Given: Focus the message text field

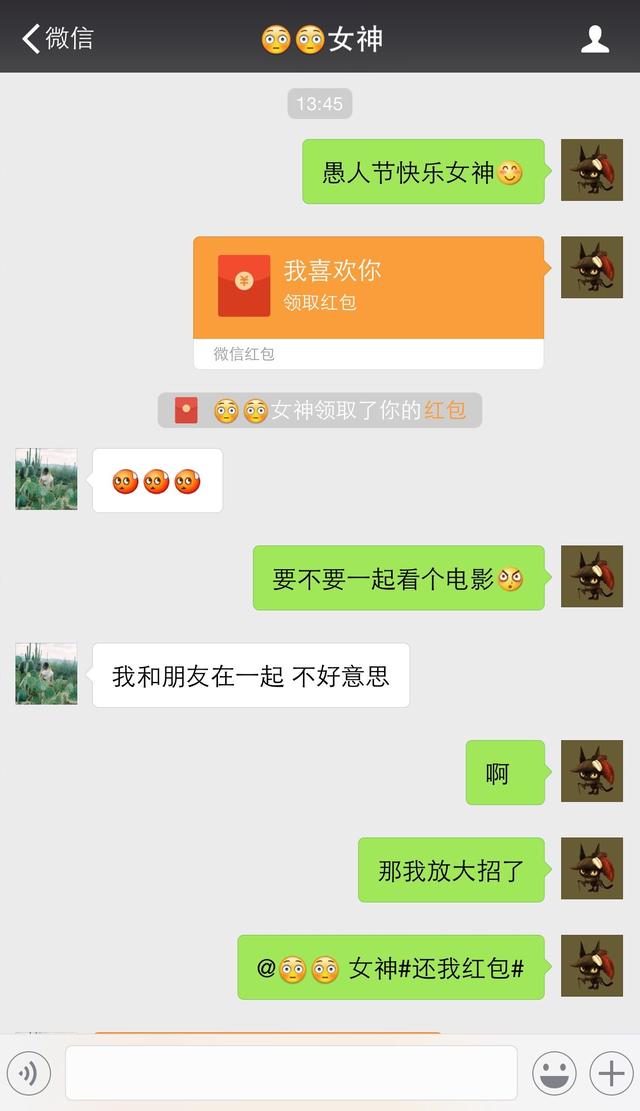Looking at the screenshot, I should 291,1073.
